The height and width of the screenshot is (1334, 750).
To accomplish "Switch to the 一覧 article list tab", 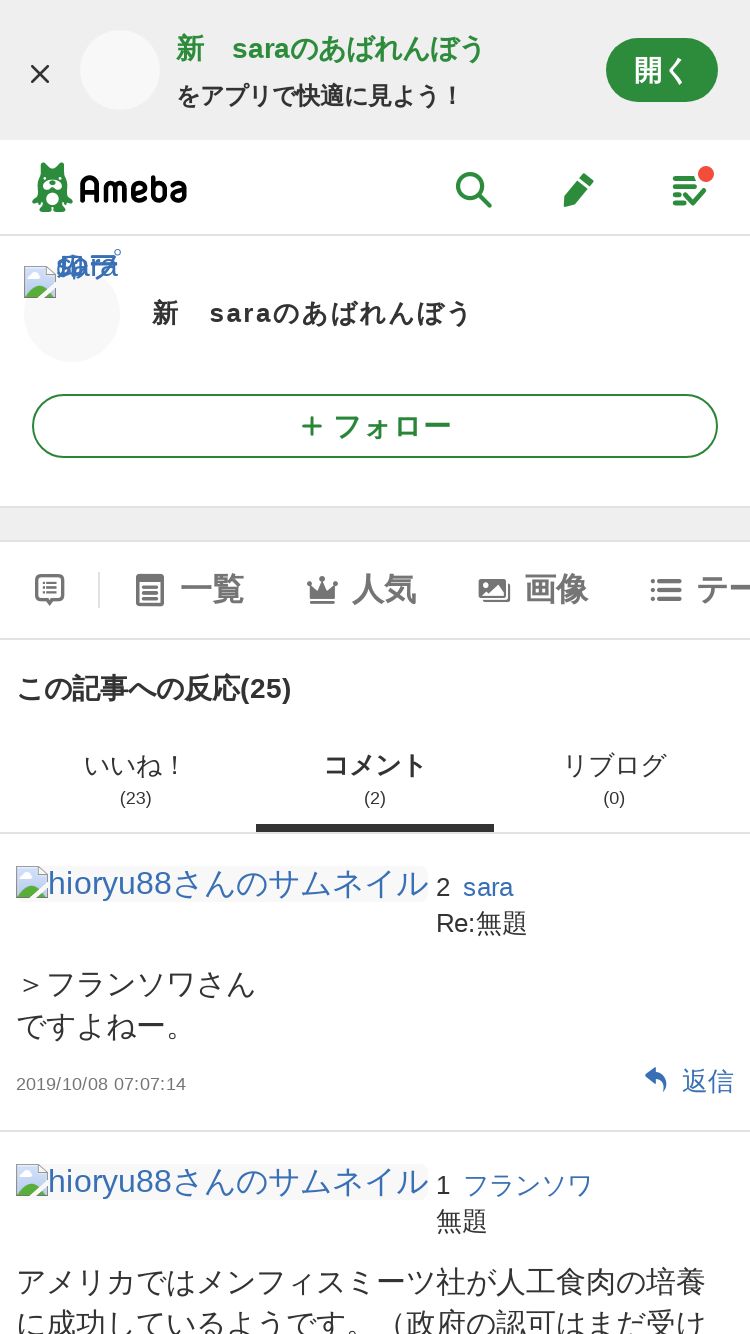I will pos(190,590).
